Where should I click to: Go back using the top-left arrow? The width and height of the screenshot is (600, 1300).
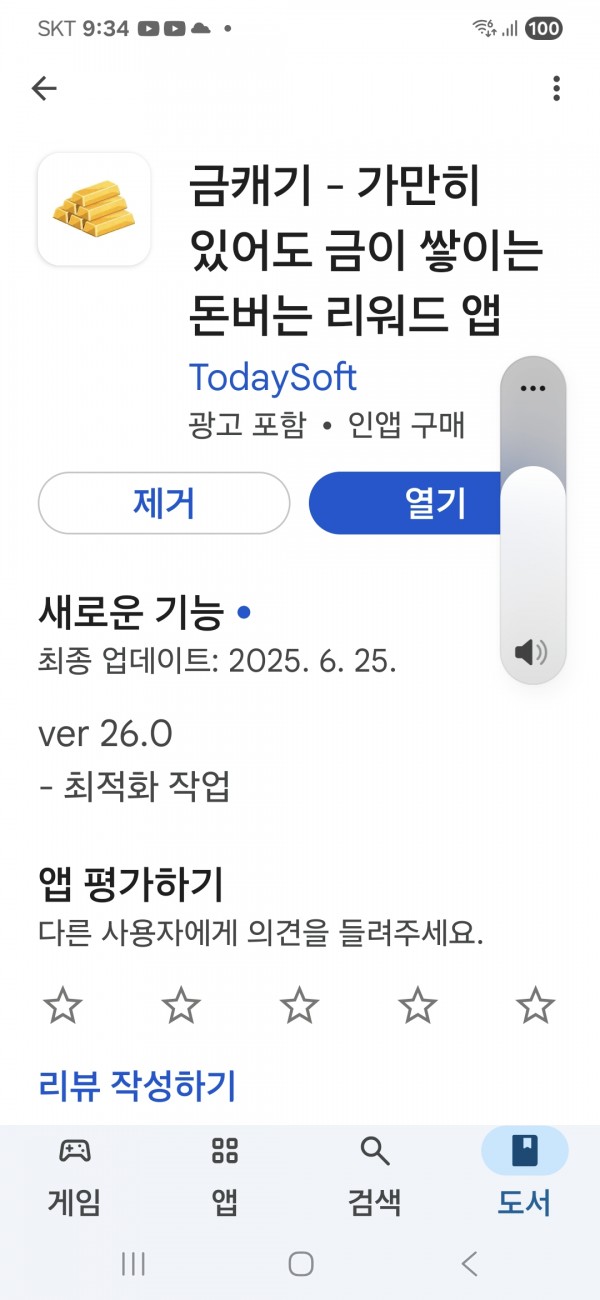(x=44, y=89)
